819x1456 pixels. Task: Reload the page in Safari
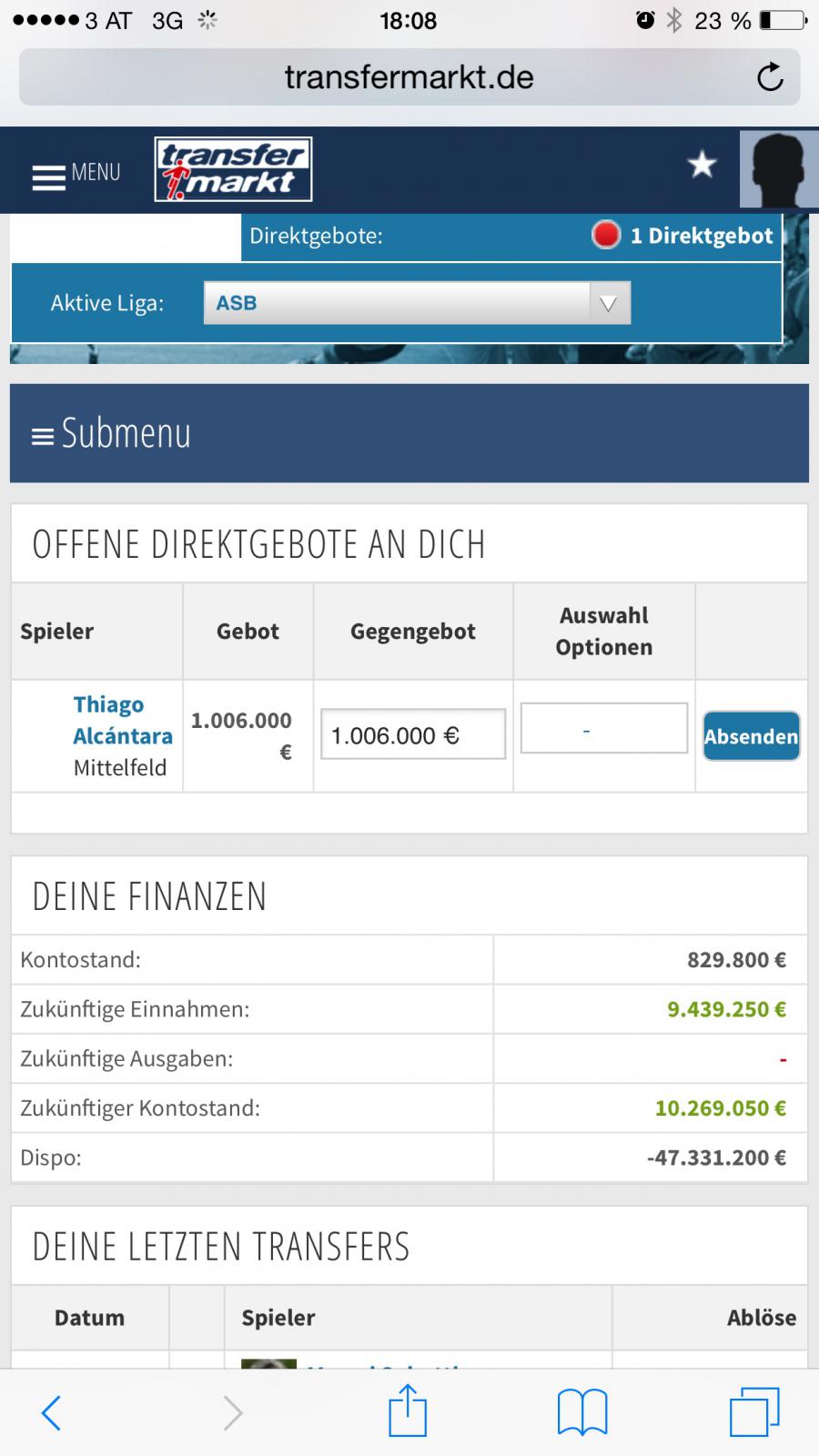[770, 78]
